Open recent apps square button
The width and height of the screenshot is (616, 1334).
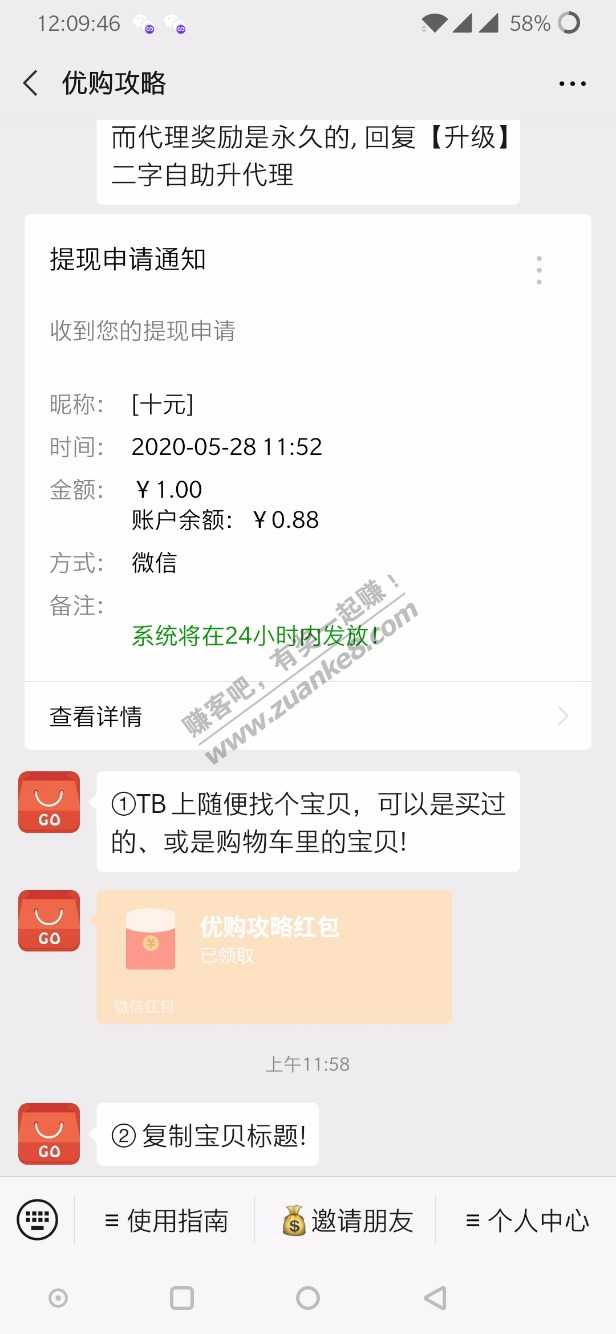click(182, 1298)
